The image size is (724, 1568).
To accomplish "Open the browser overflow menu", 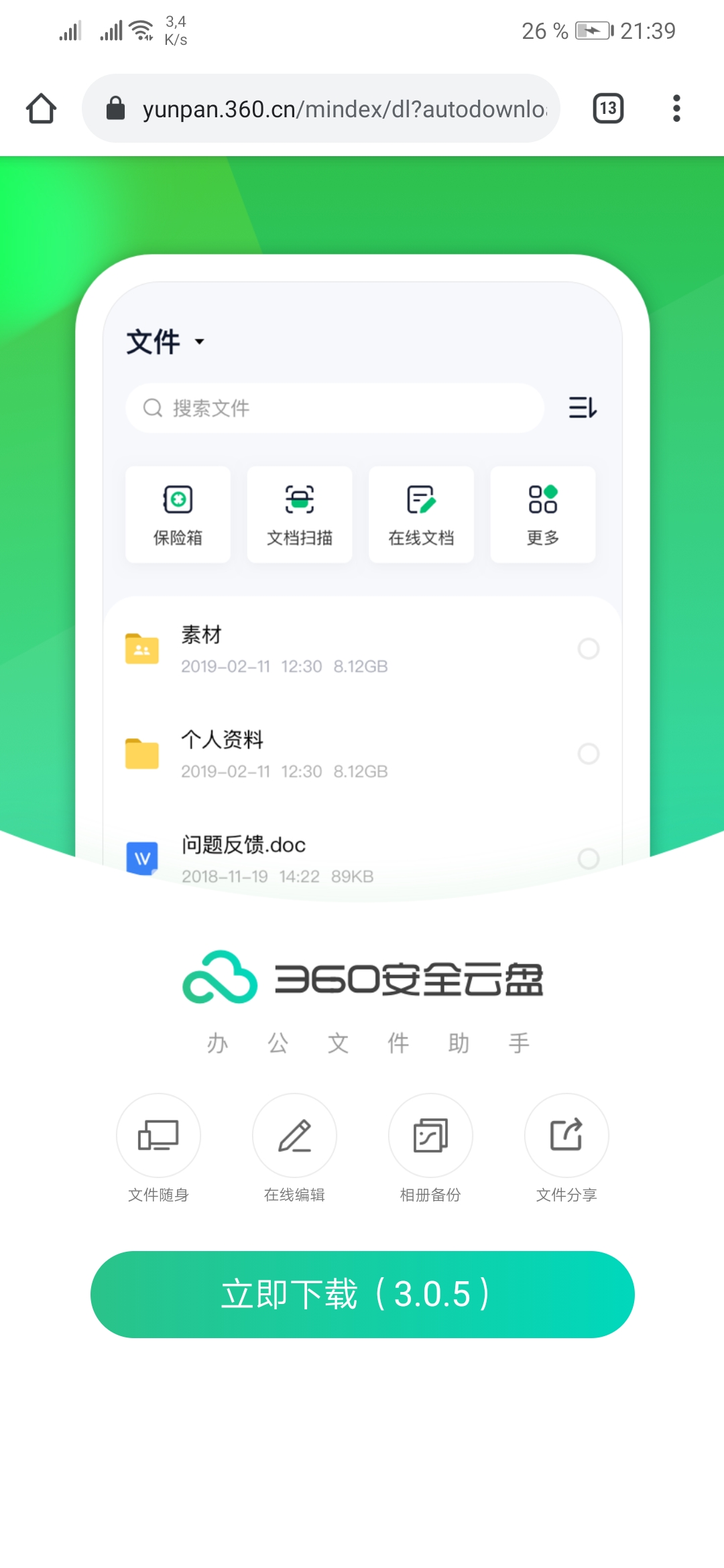I will 676,109.
